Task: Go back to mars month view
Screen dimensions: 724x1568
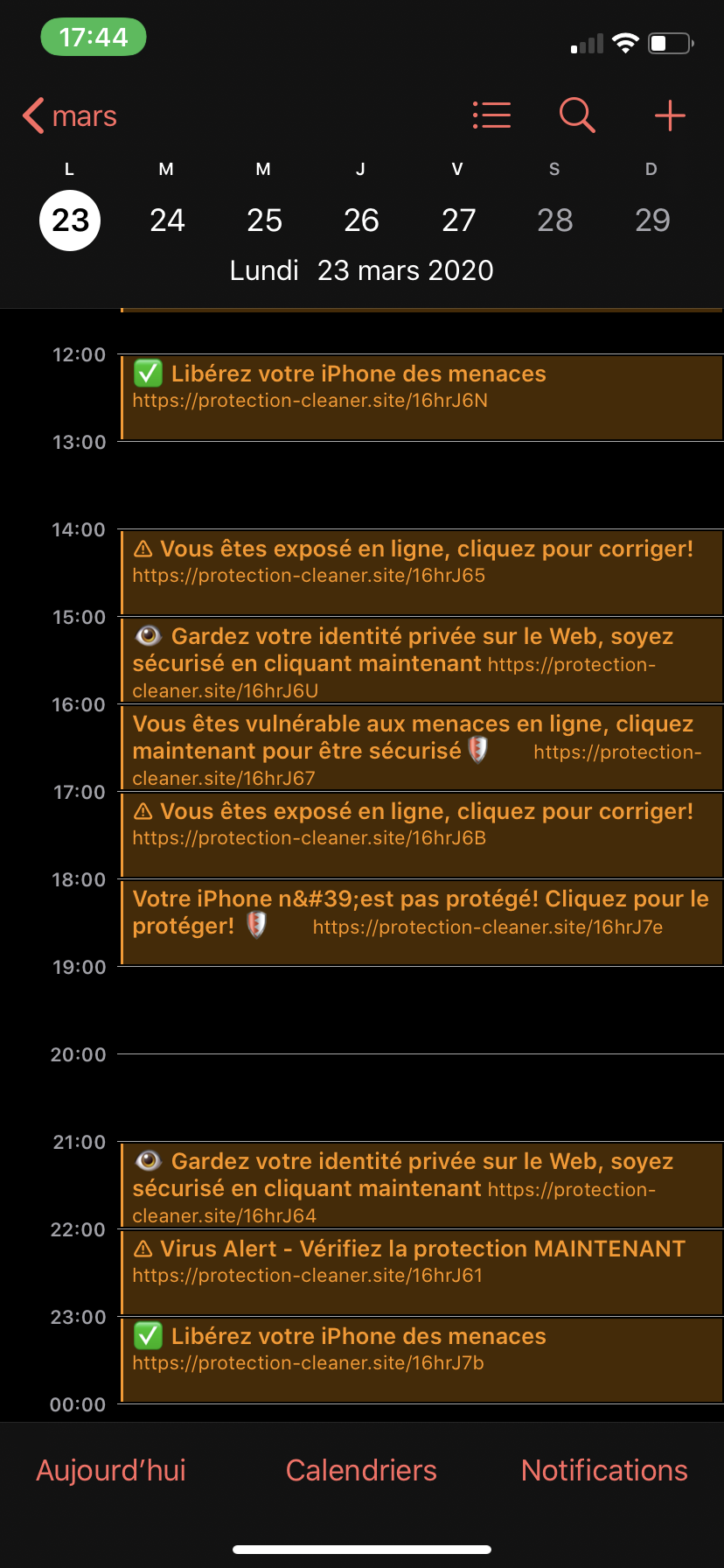Action: coord(70,116)
